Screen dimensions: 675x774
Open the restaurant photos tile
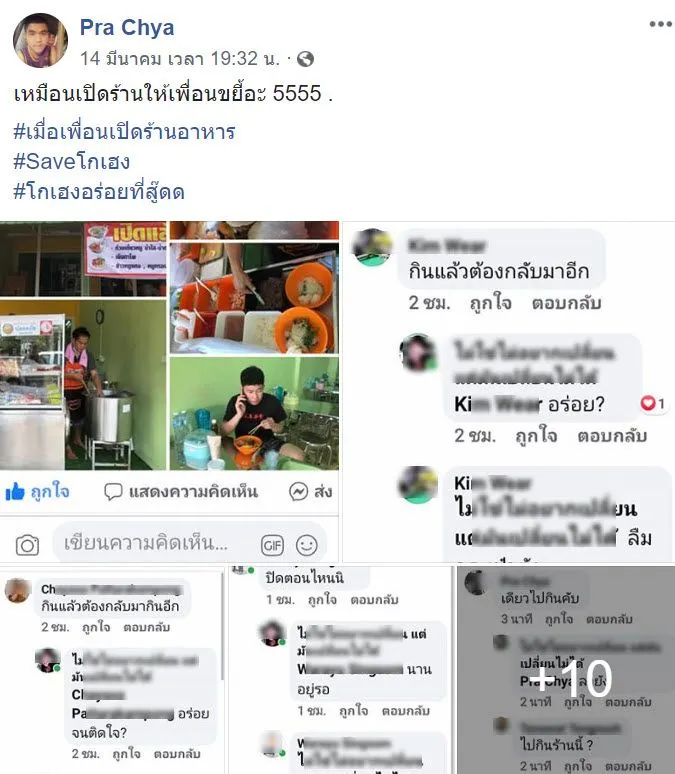coord(170,345)
